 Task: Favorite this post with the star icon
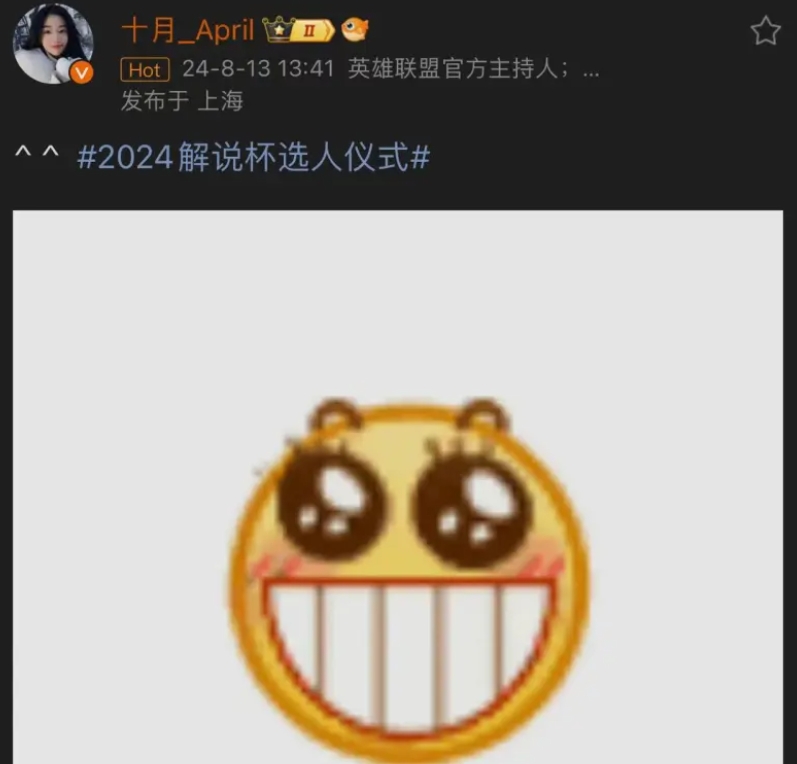(765, 31)
